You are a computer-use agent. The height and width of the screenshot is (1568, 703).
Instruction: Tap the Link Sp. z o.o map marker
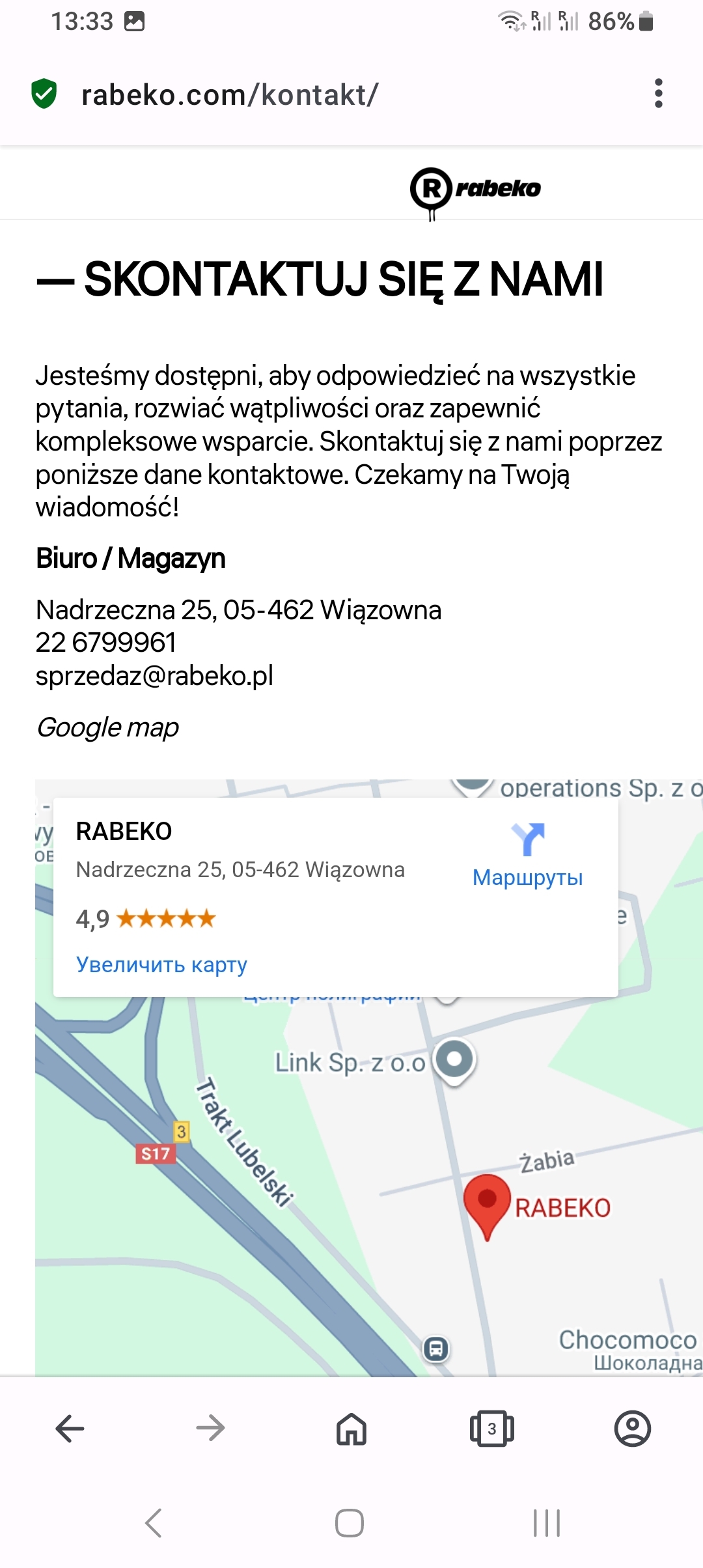455,1059
